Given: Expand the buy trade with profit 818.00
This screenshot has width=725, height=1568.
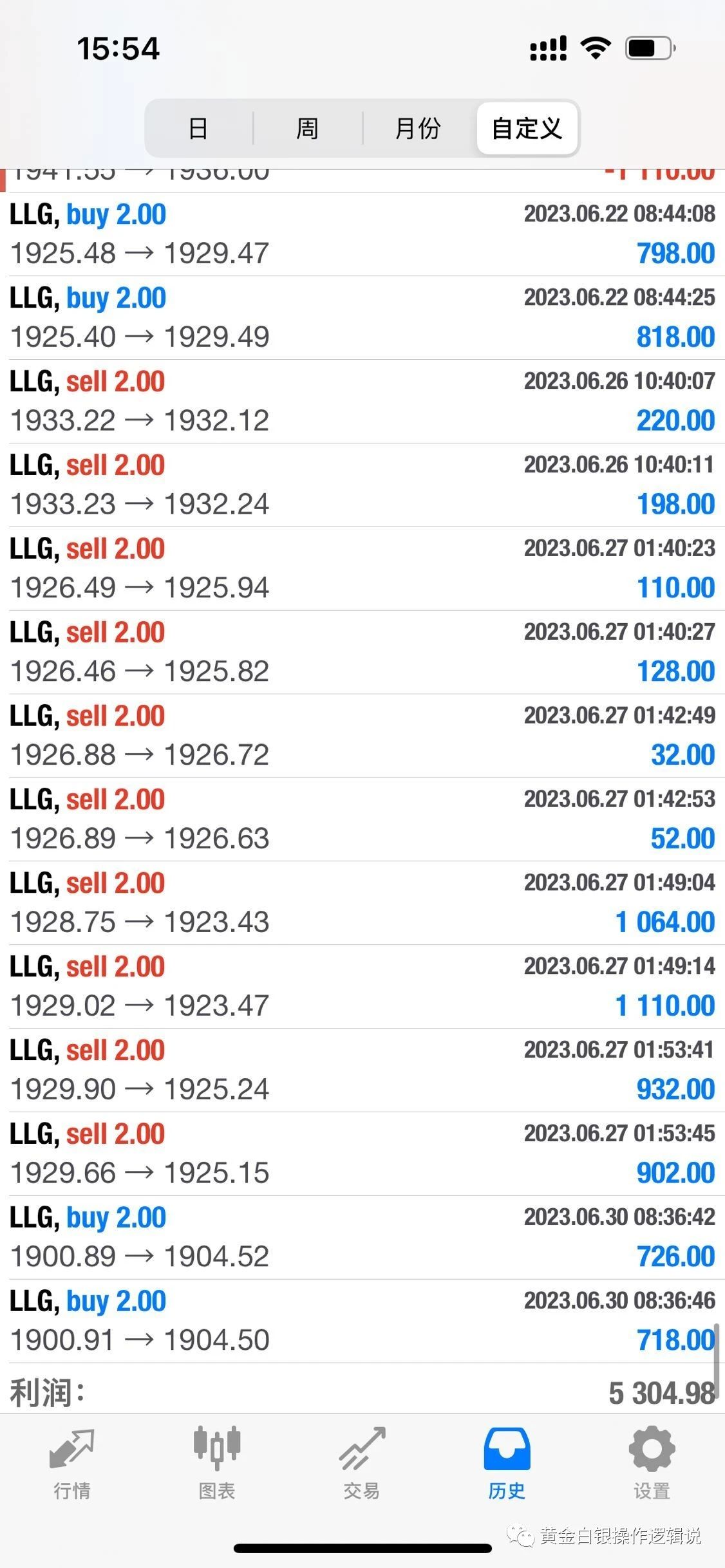Looking at the screenshot, I should coord(362,318).
